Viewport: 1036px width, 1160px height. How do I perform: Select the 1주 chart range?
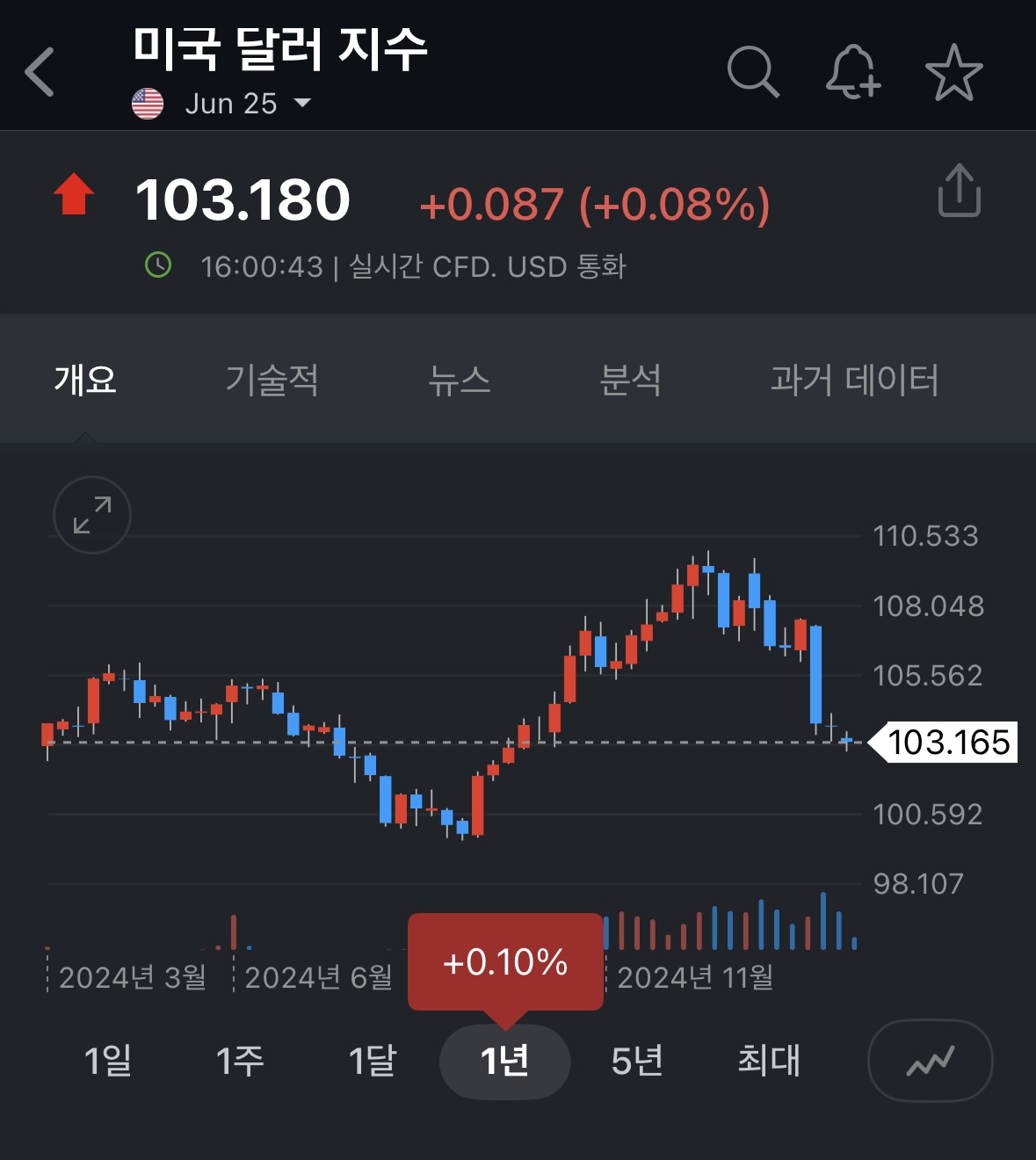[240, 1061]
